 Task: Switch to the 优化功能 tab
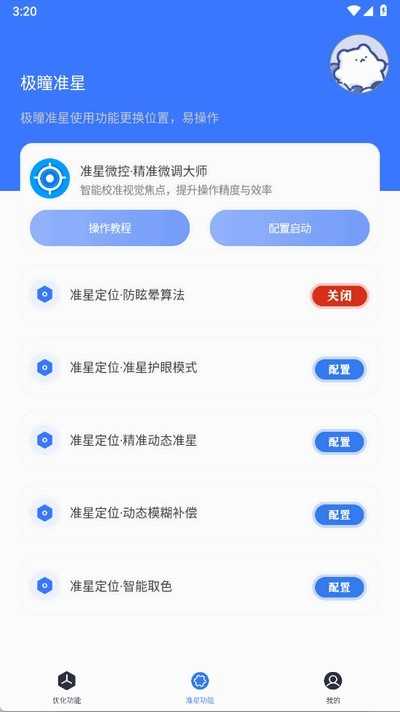point(67,687)
